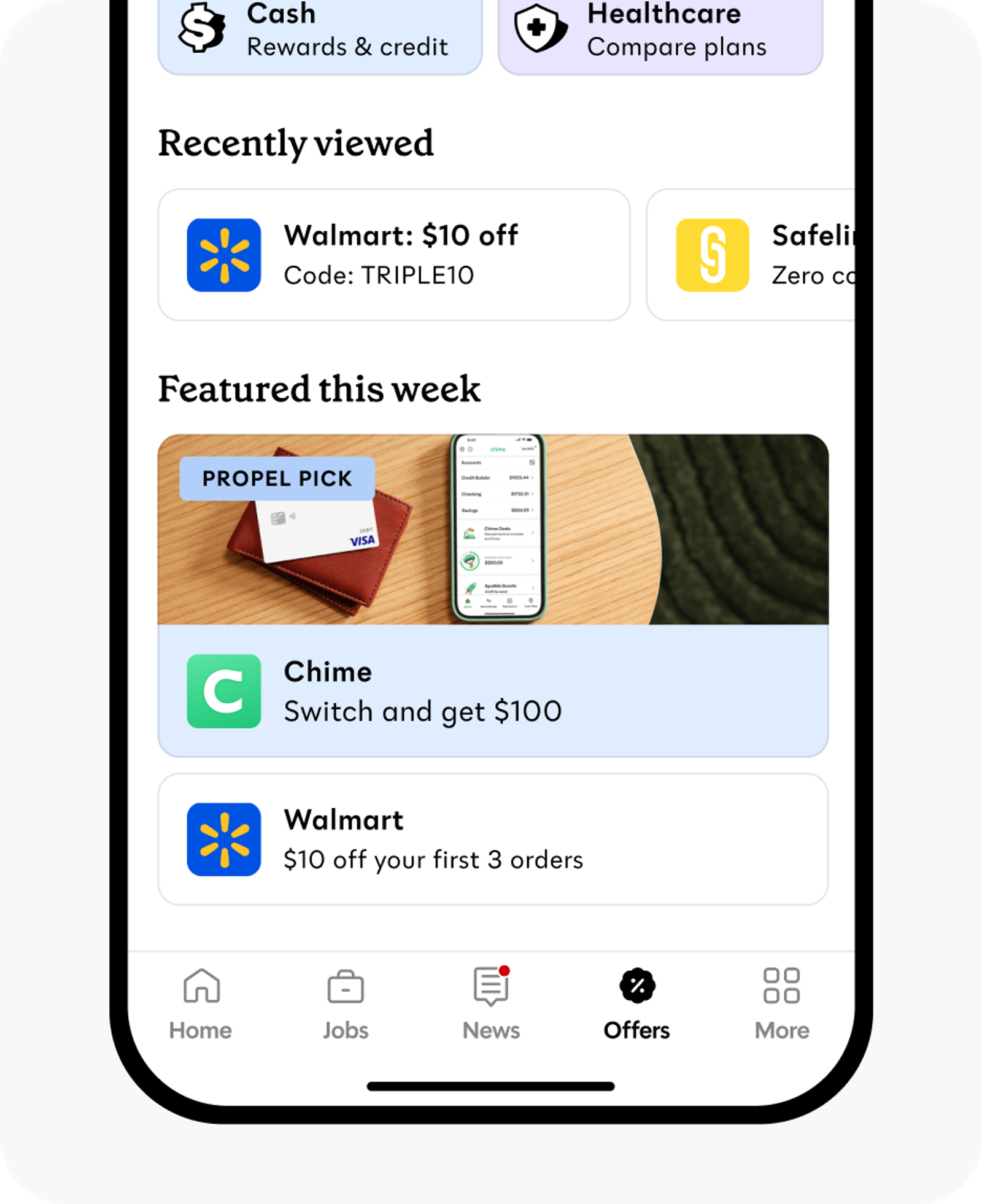View Walmart $10 off first 3 orders

pos(493,839)
